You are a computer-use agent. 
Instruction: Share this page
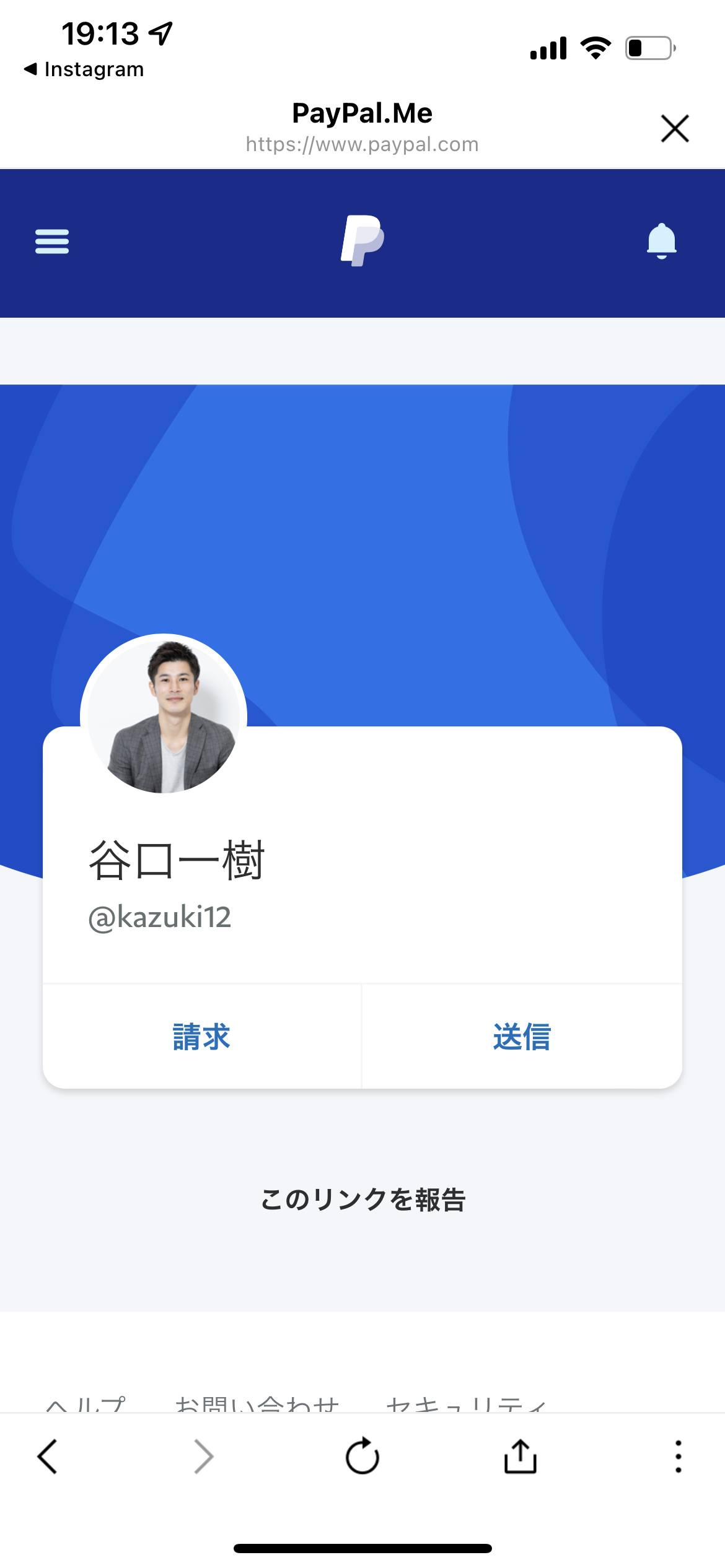point(521,1455)
